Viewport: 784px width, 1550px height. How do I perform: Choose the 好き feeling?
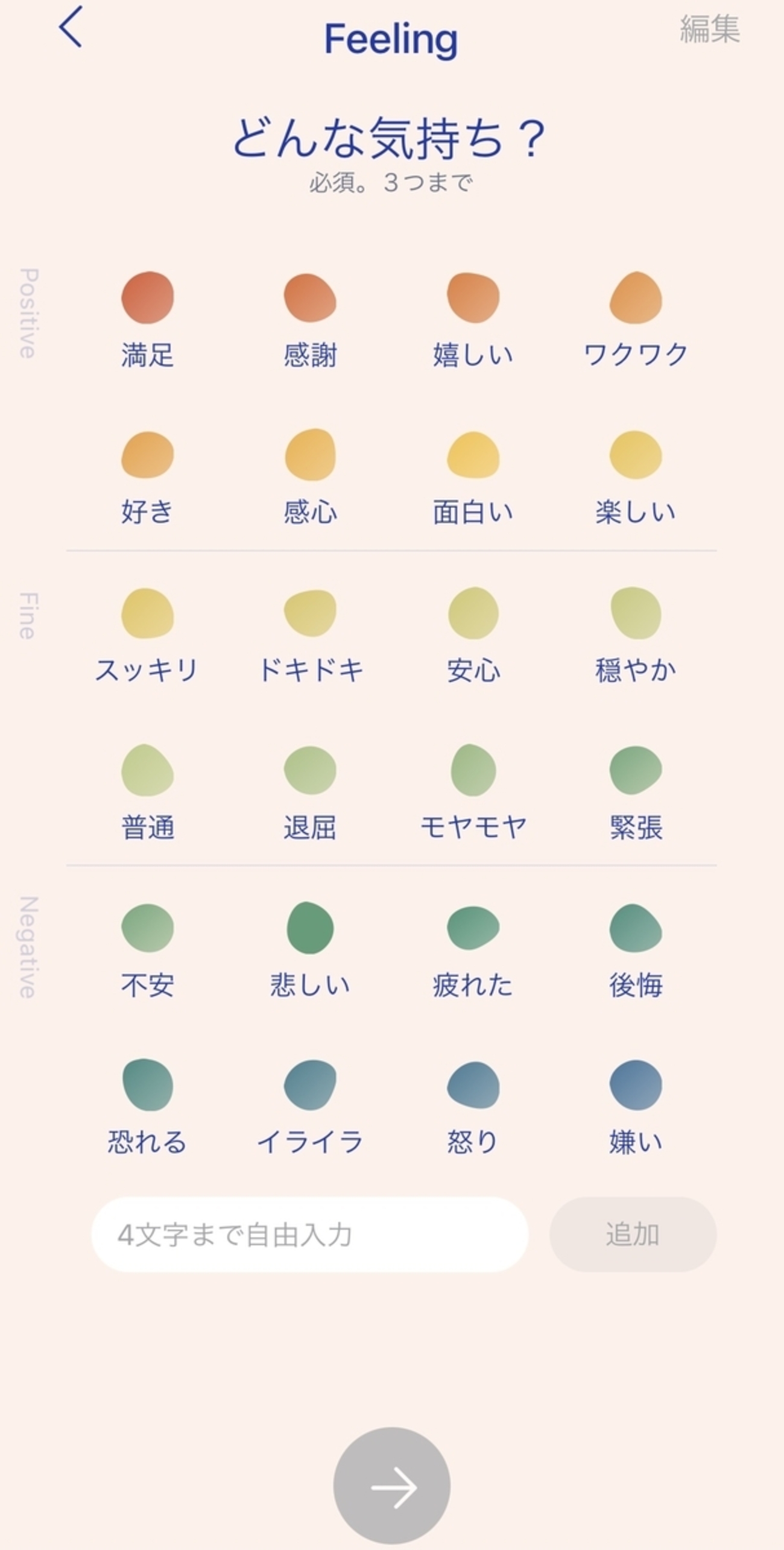pos(148,455)
